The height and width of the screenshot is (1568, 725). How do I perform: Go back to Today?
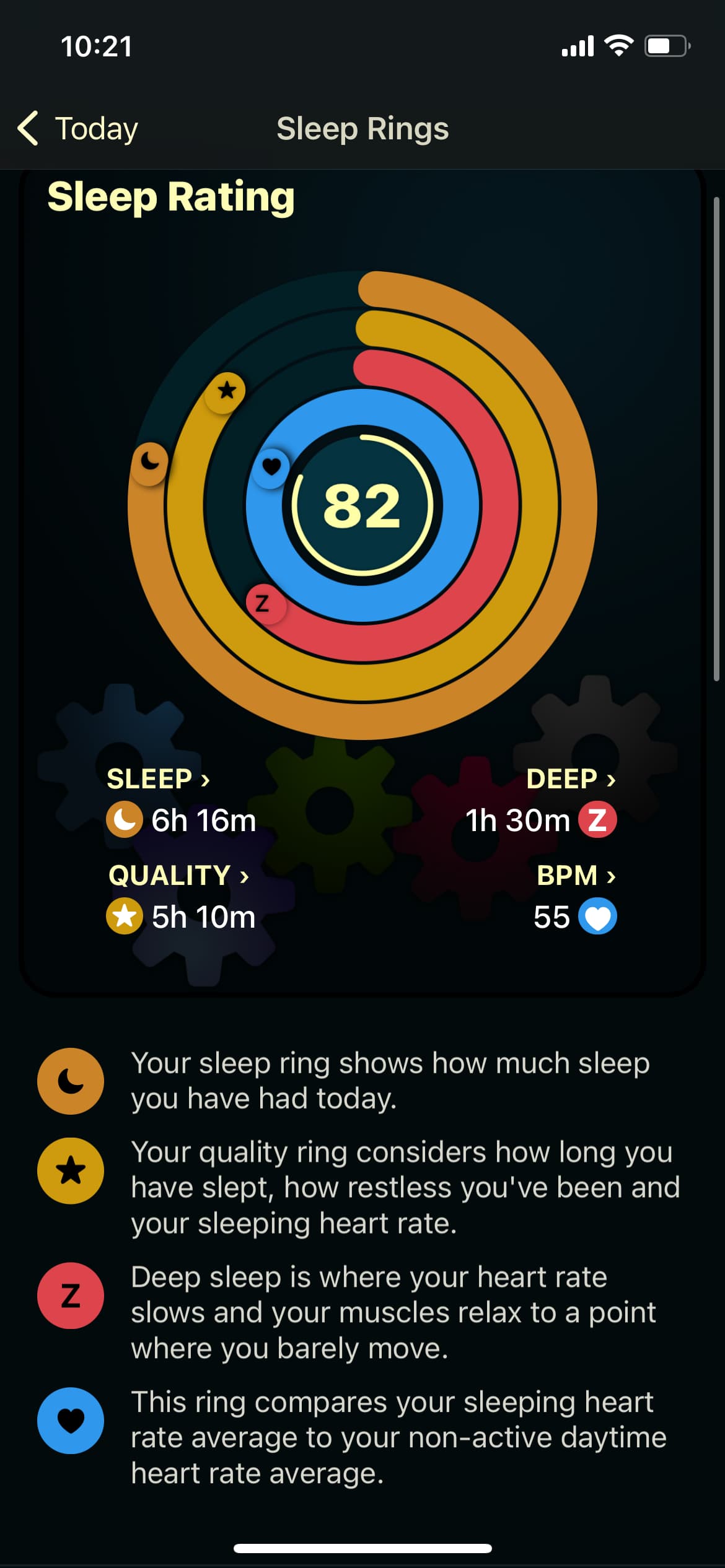[x=77, y=129]
